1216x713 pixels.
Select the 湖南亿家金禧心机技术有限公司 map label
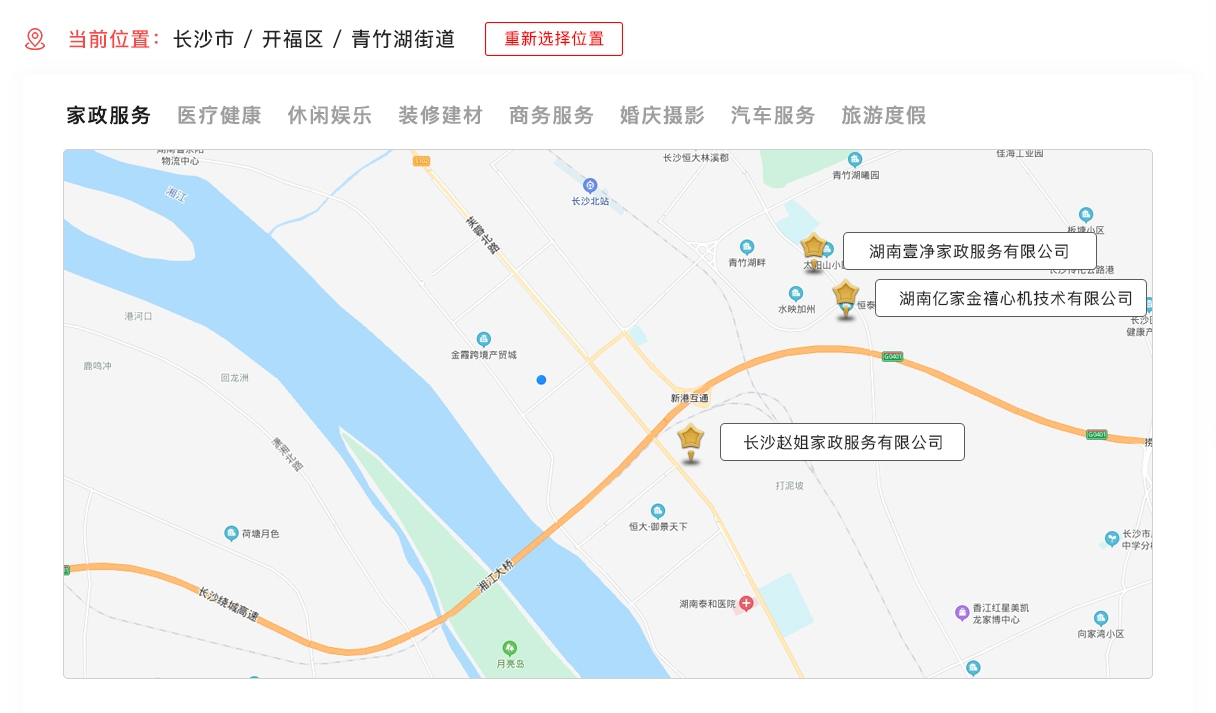coord(1010,298)
